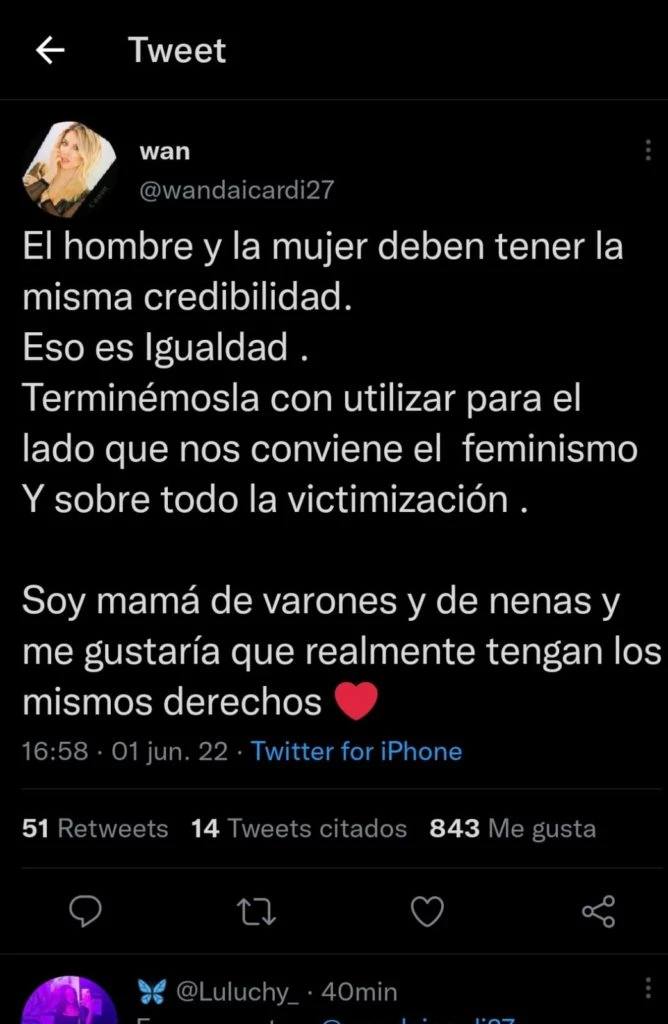668x1024 pixels.
Task: See the 843 Me gusta list
Action: [512, 828]
